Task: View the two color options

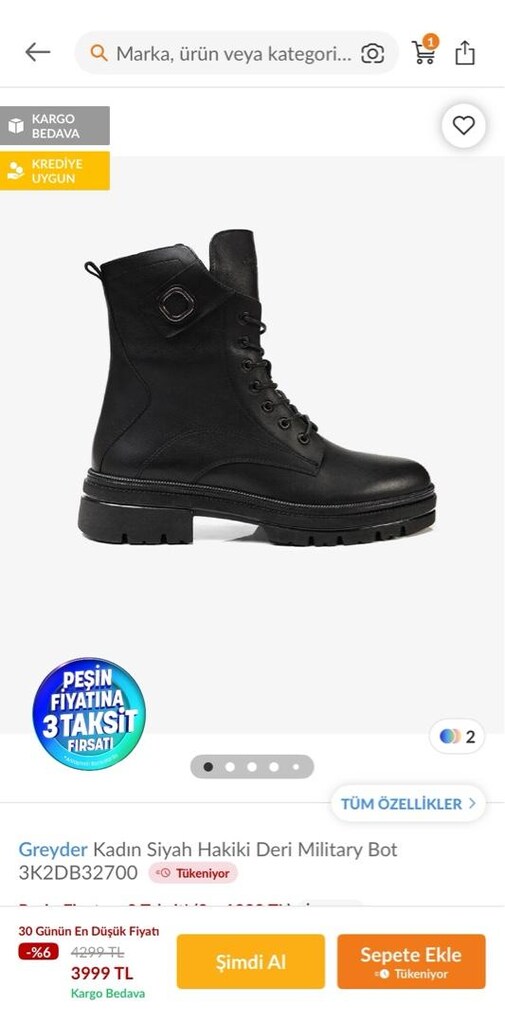Action: tap(457, 737)
